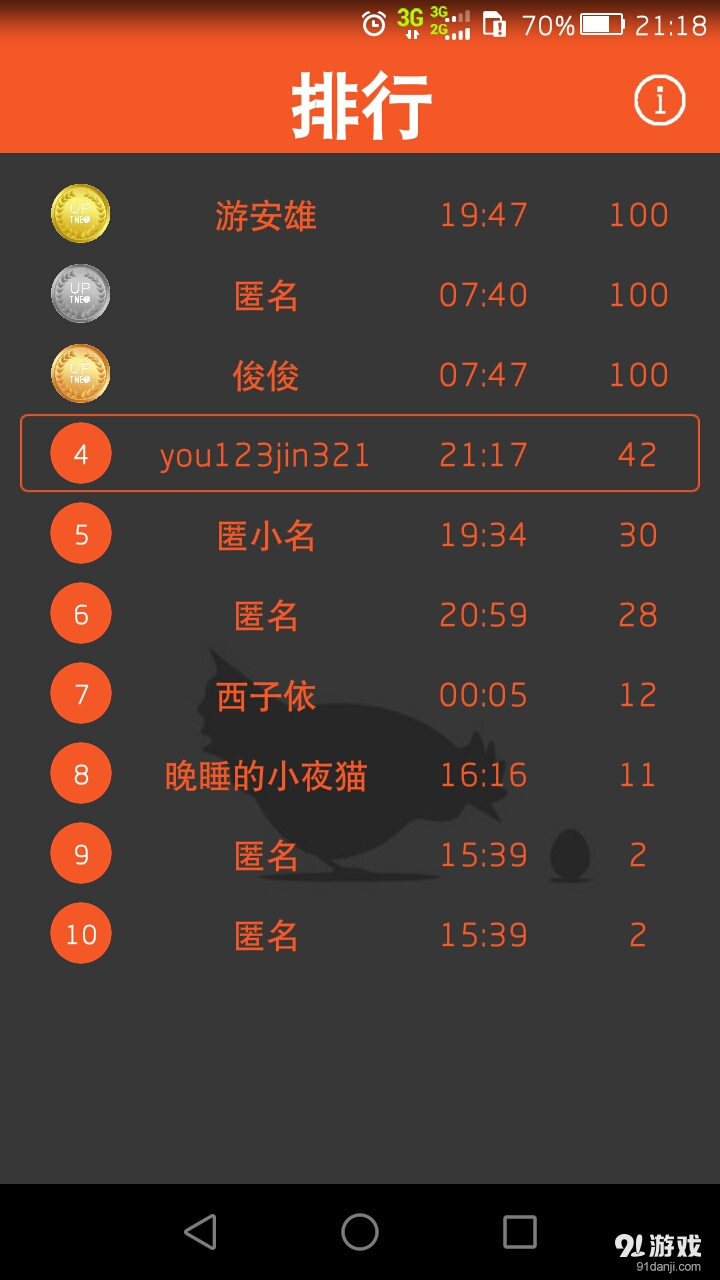Tap the silver medal next to first 匿名

[80, 293]
